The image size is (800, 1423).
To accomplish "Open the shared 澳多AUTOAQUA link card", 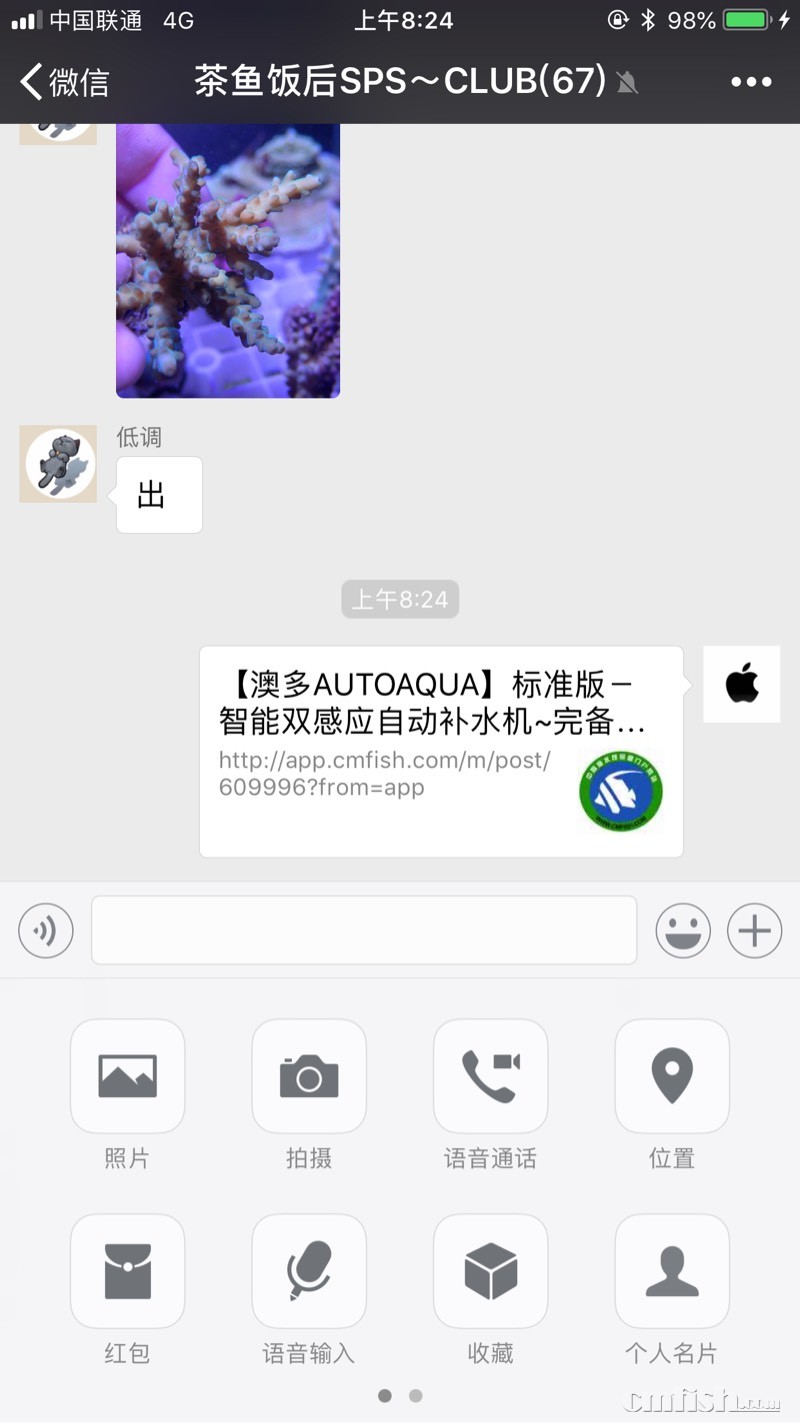I will click(441, 751).
